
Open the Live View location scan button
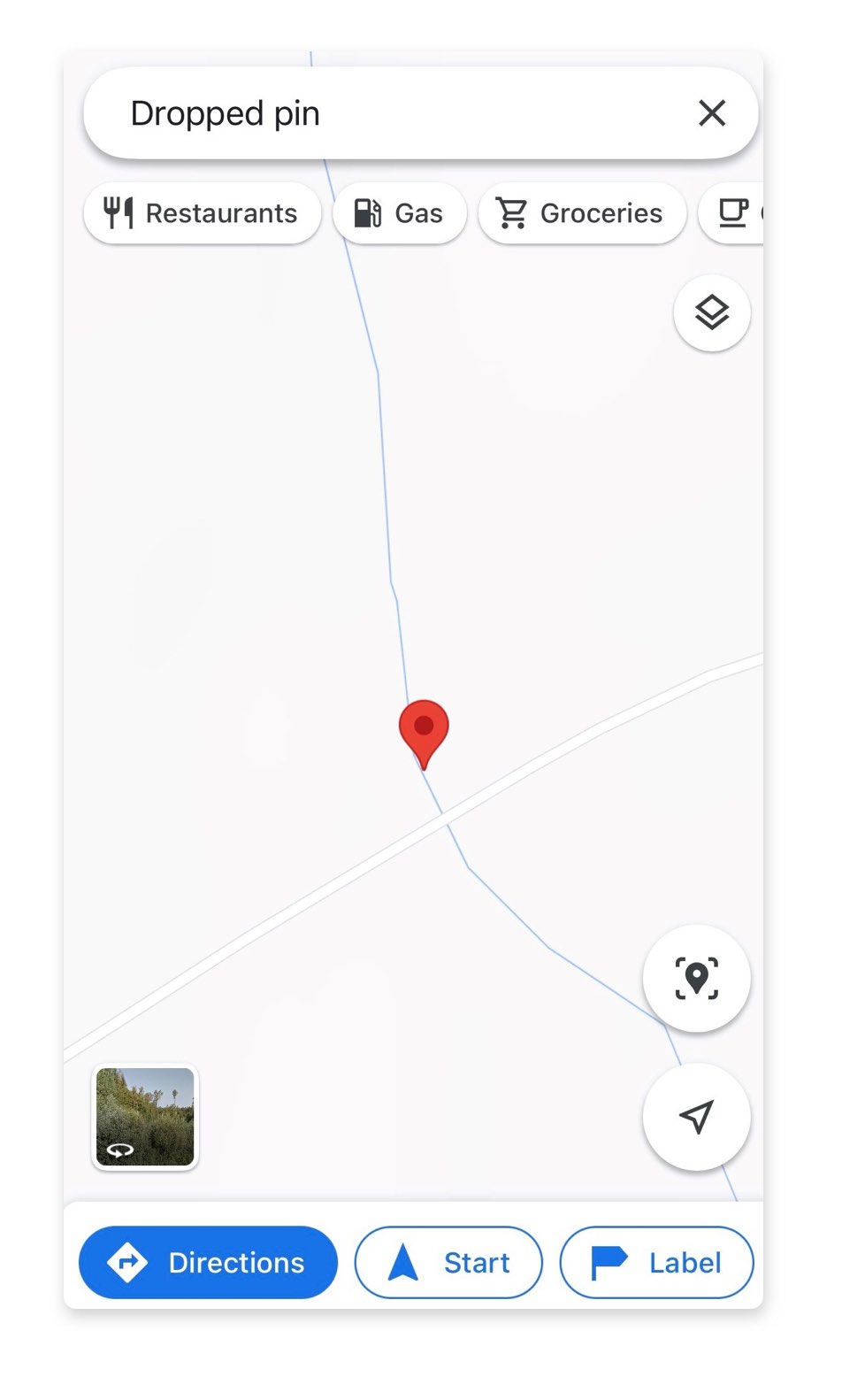(697, 979)
